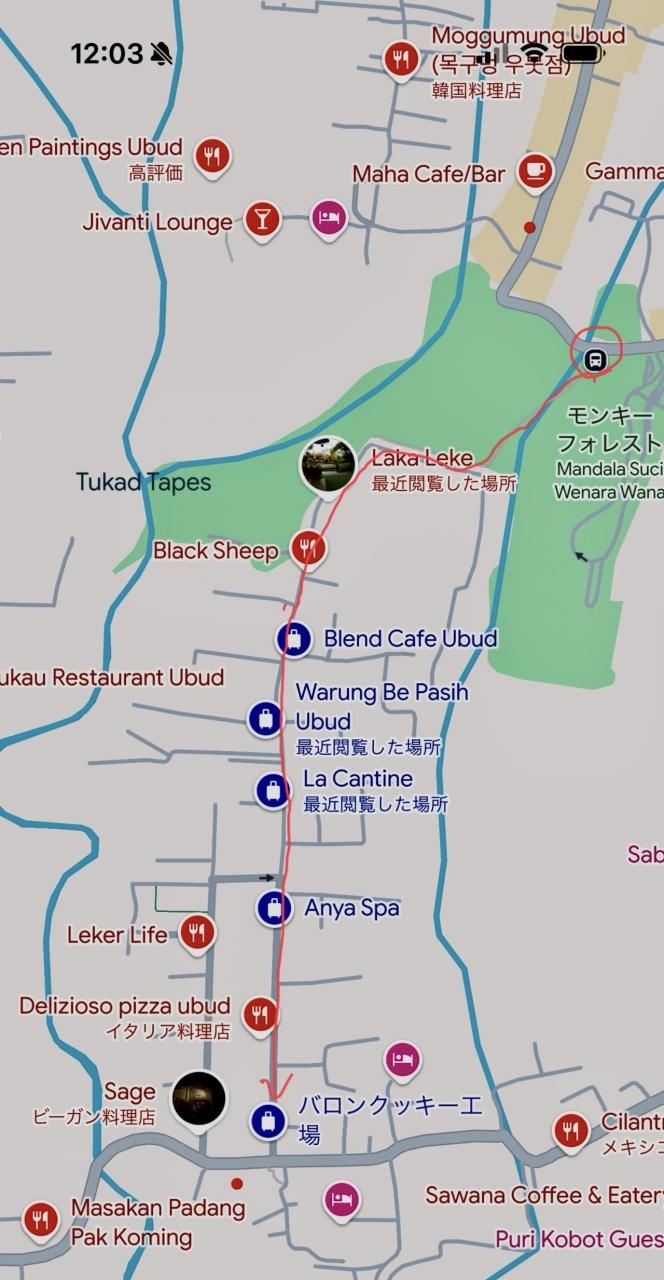Tap the バロンクッキー工場 saved pin
Viewport: 664px width, 1280px height.
click(267, 1120)
